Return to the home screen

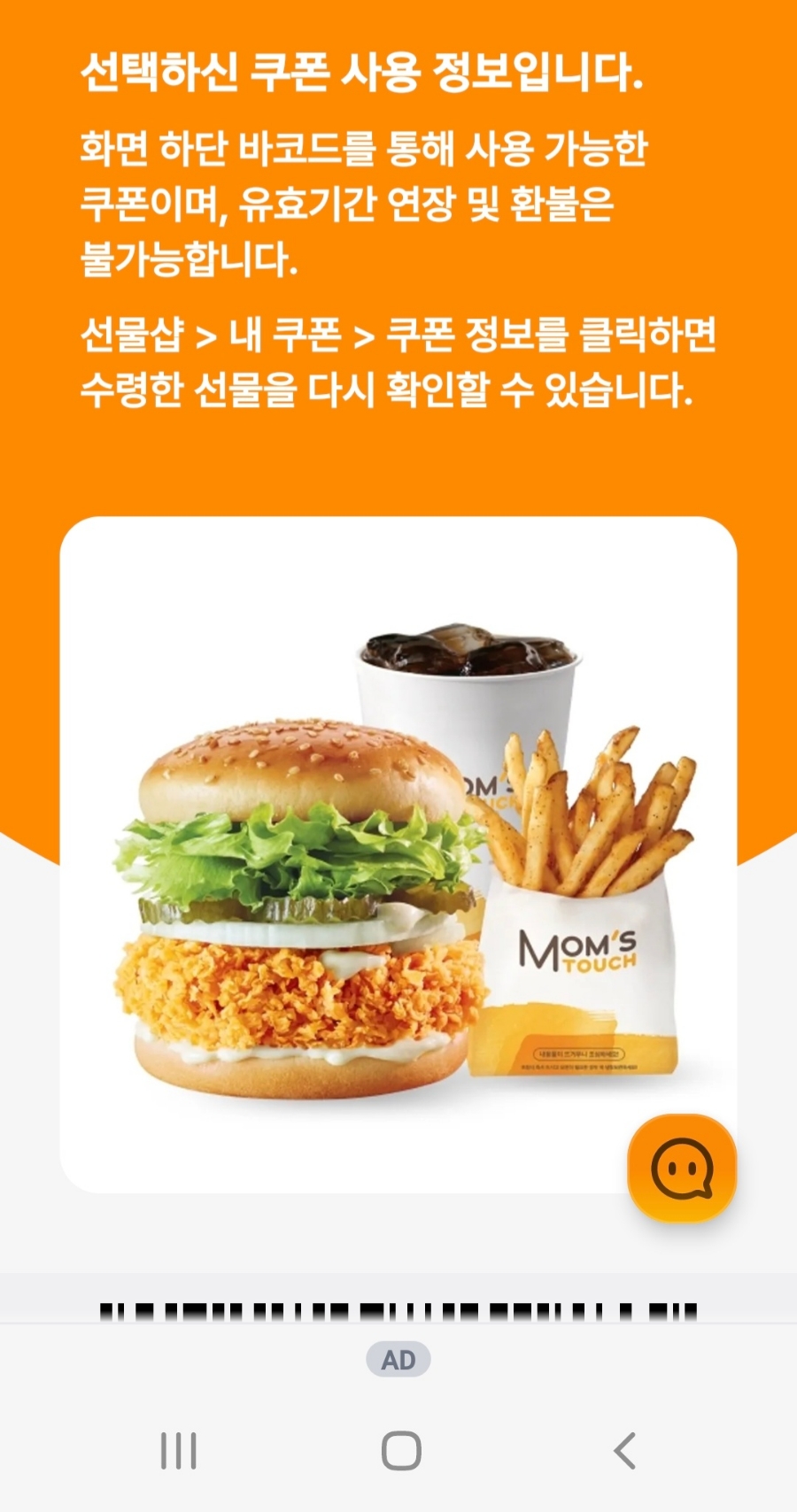tap(400, 1451)
